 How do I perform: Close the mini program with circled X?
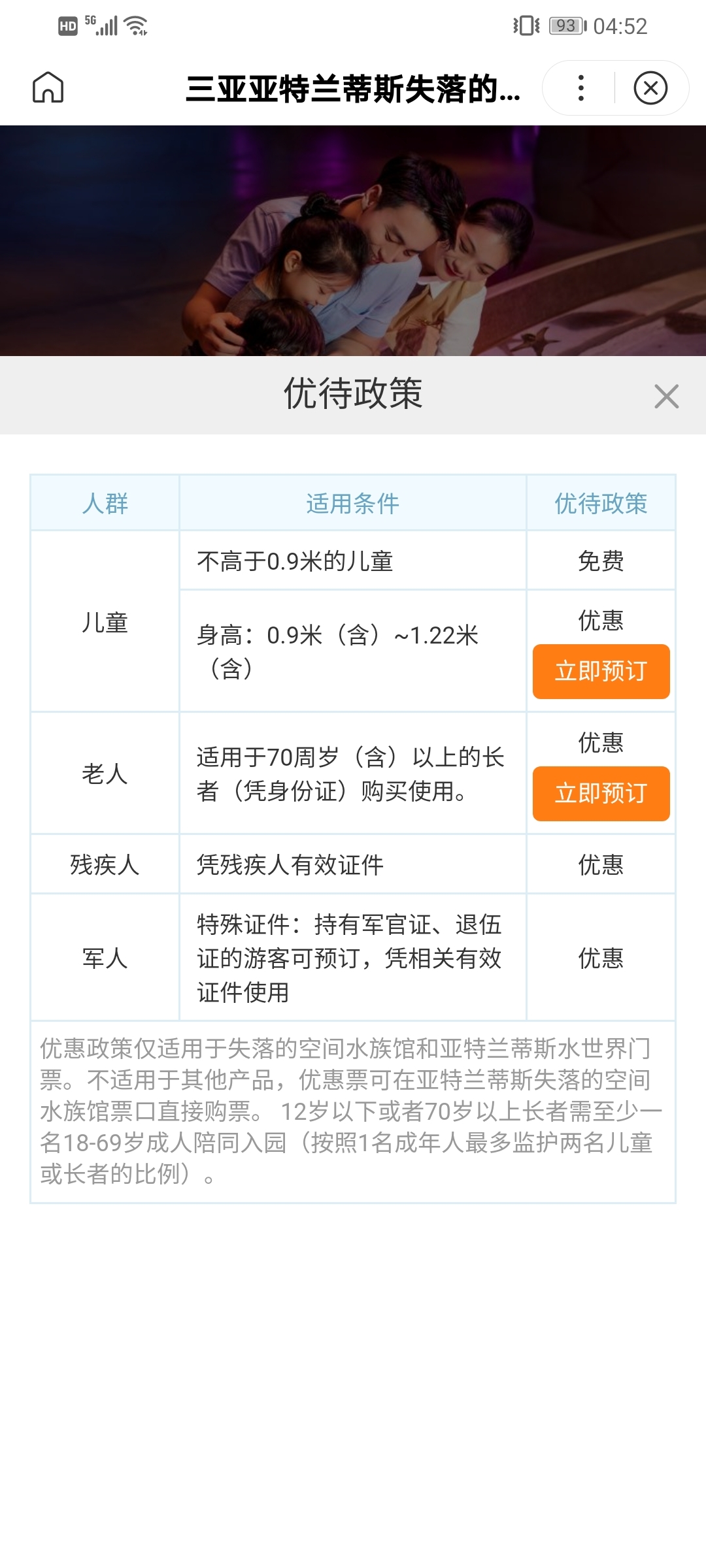pyautogui.click(x=650, y=88)
